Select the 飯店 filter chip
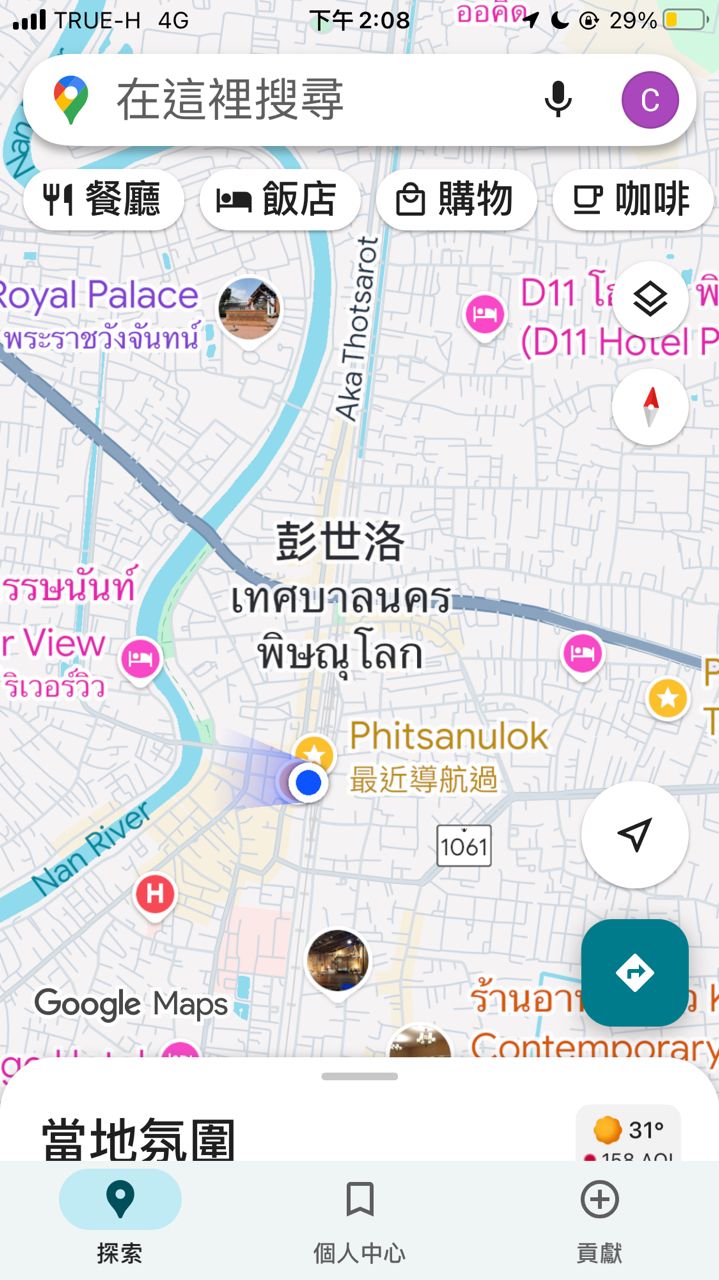This screenshot has width=719, height=1280. pos(279,200)
